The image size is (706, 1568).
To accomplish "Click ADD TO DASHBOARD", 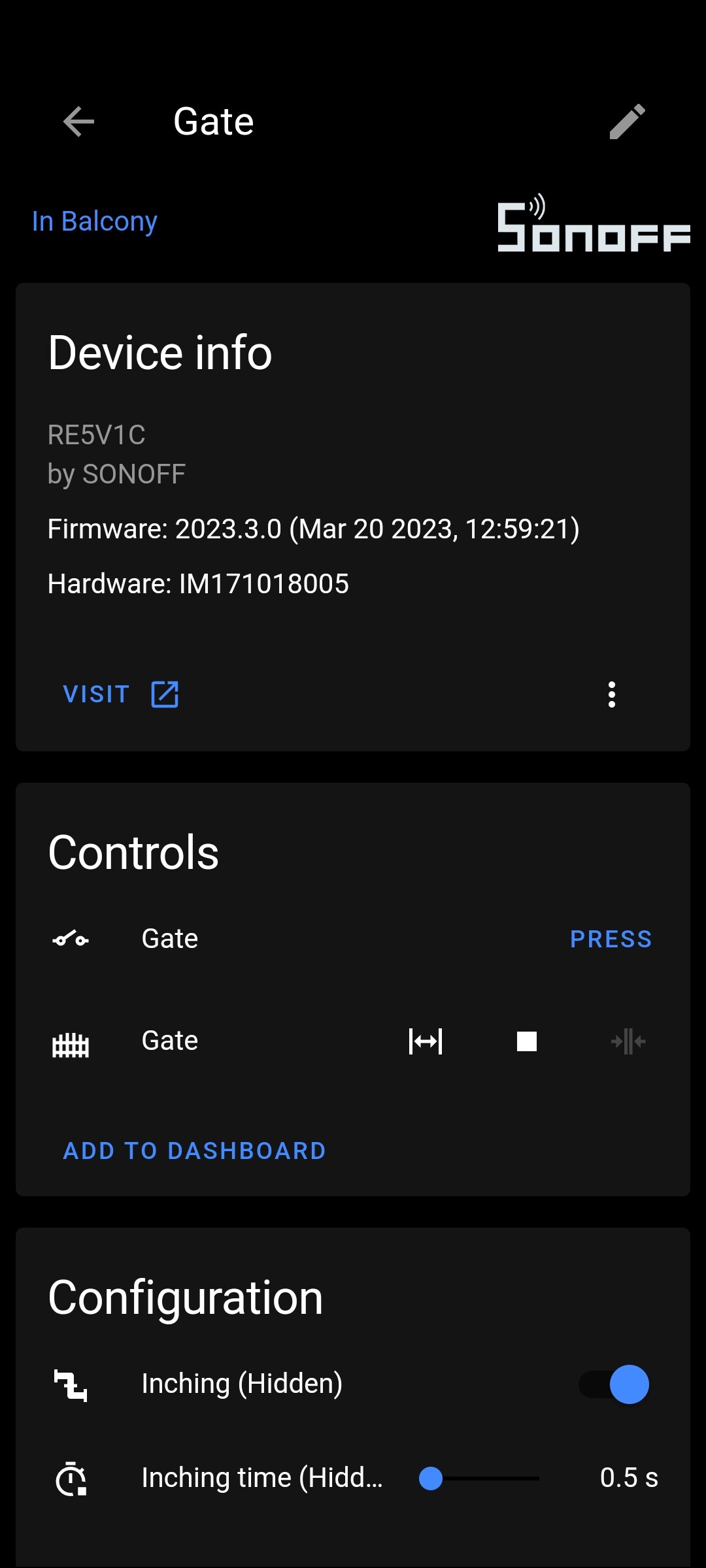I will click(x=193, y=1150).
